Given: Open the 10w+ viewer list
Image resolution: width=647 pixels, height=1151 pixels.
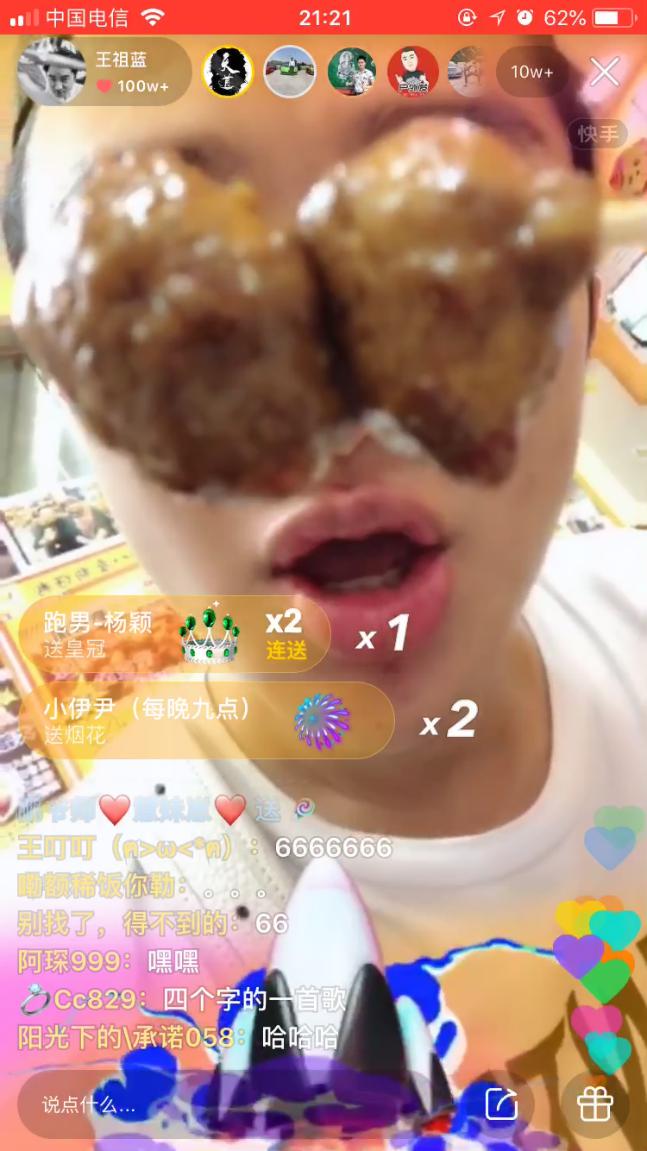Looking at the screenshot, I should click(x=531, y=72).
